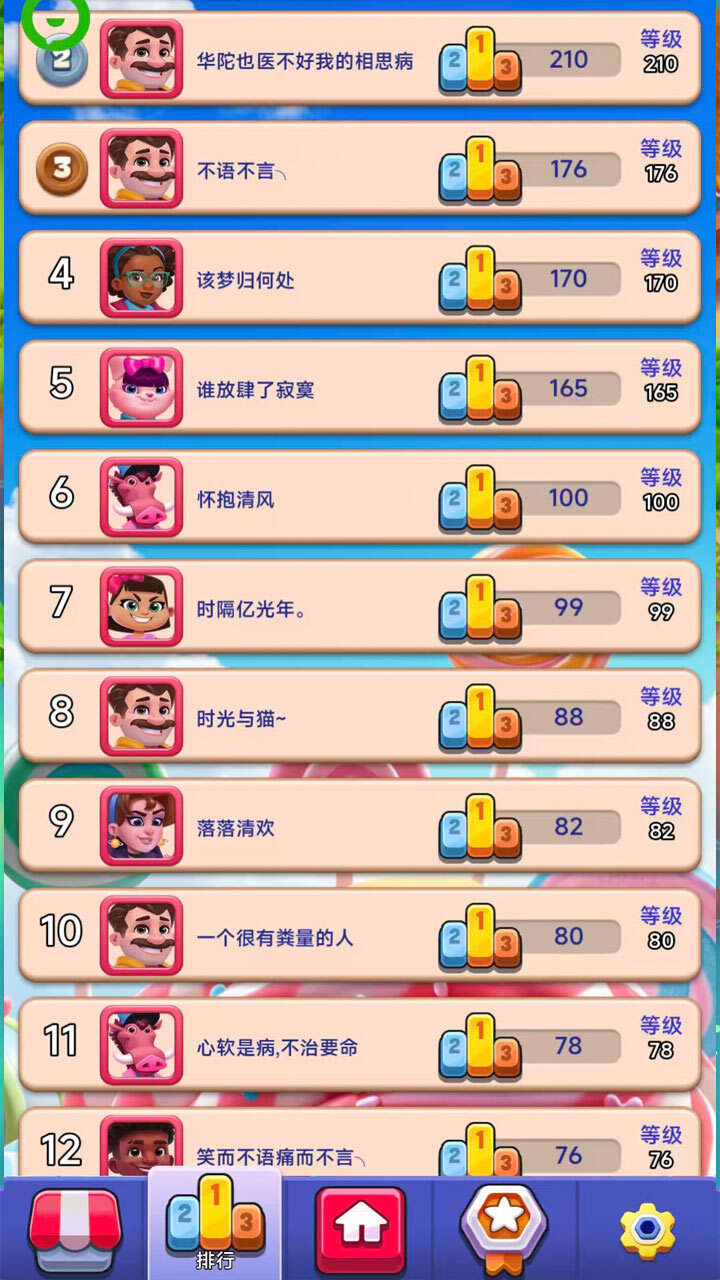This screenshot has width=720, height=1280.
Task: View player 不语不言's leaderboard entry
Action: click(360, 170)
